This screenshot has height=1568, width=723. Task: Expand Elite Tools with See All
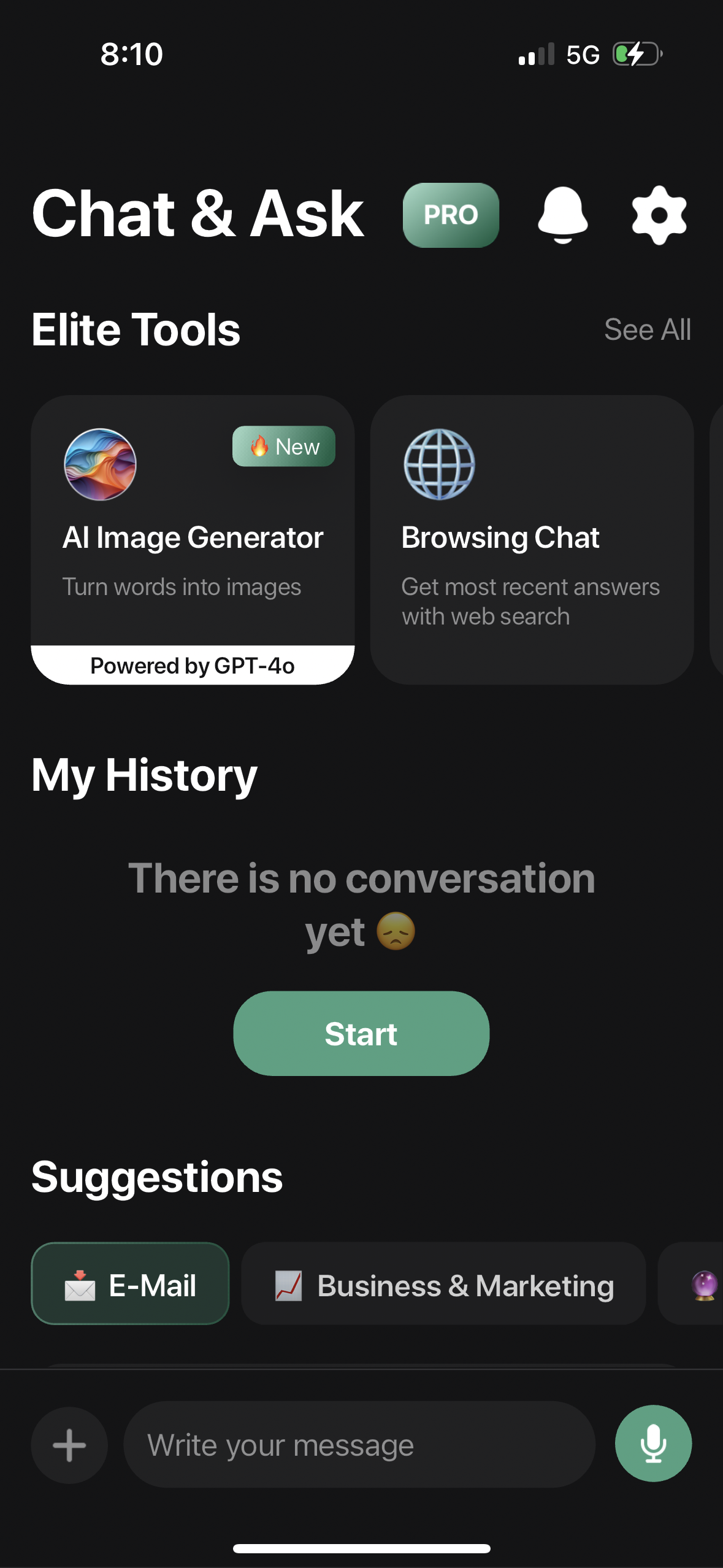(648, 329)
